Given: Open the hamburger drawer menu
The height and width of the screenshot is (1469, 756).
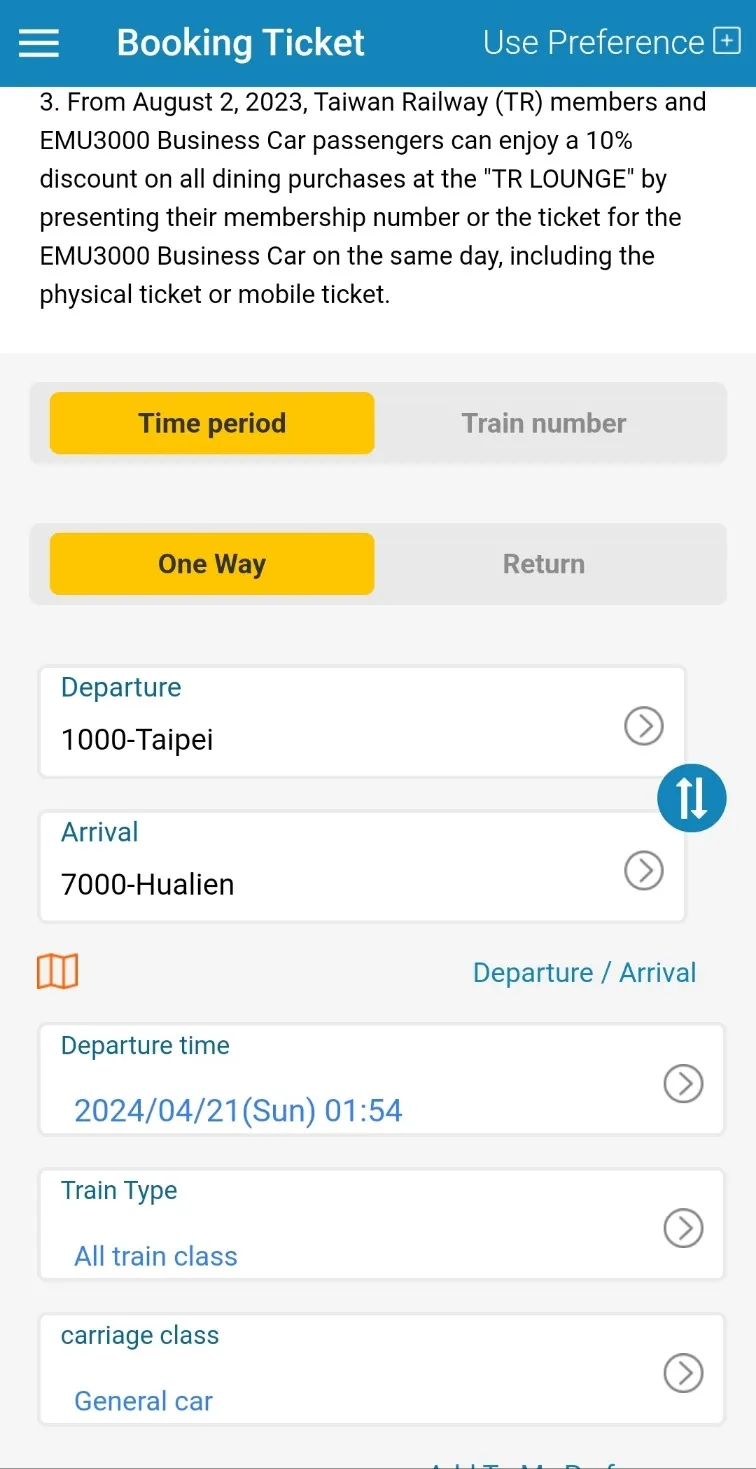Looking at the screenshot, I should coord(39,43).
